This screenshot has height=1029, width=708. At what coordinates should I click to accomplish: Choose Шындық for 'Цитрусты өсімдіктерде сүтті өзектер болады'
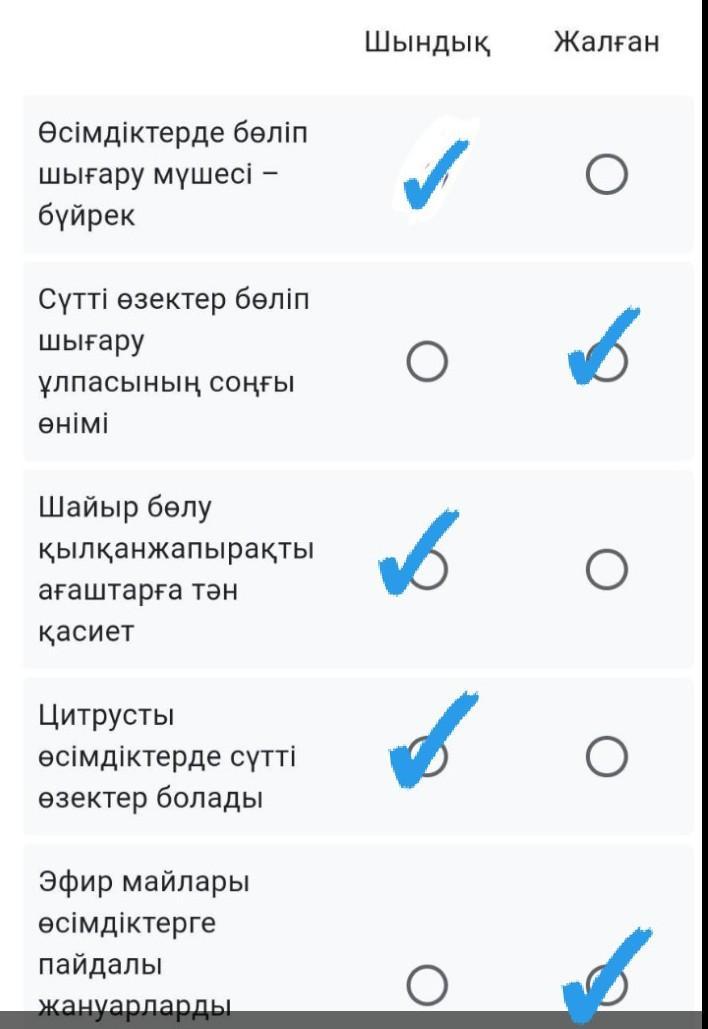[427, 755]
